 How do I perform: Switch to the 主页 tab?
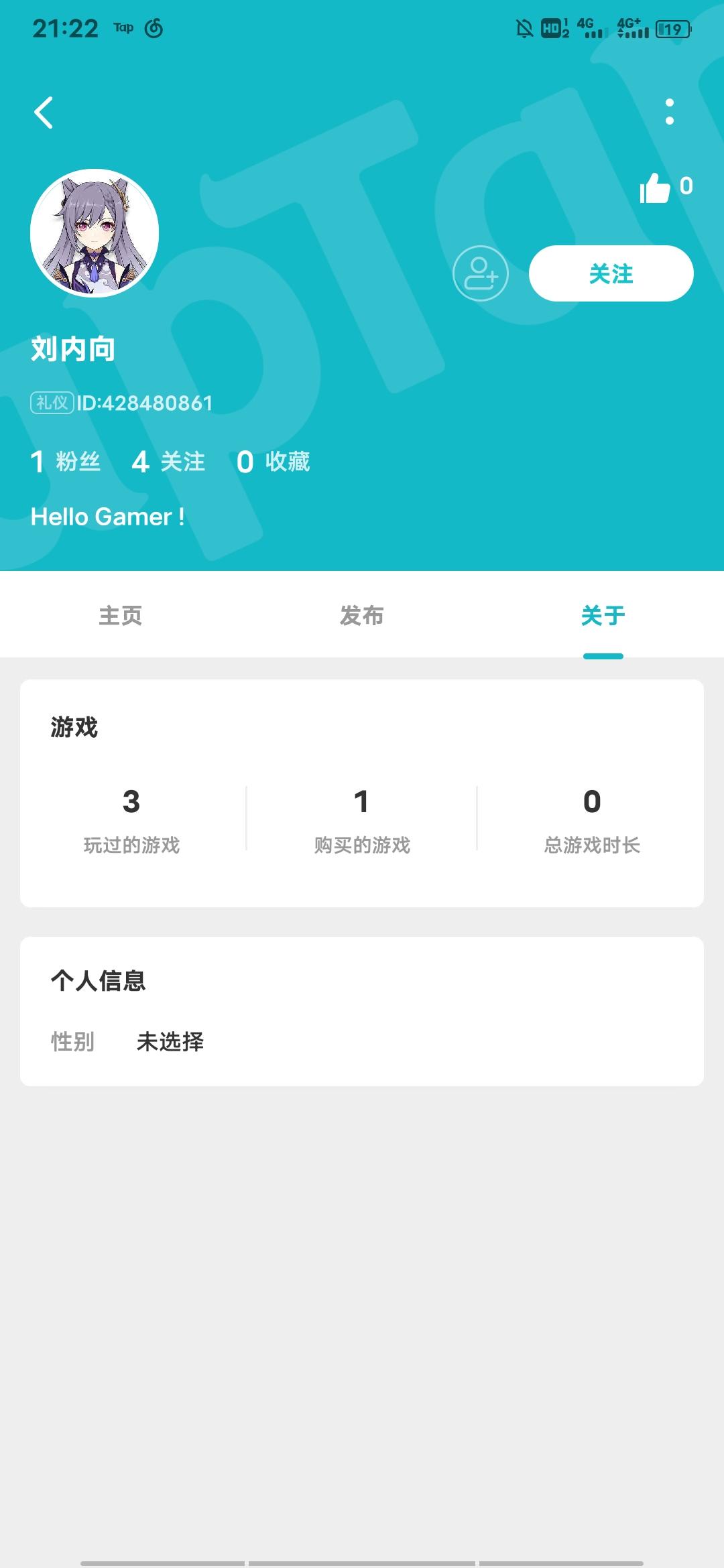coord(121,615)
